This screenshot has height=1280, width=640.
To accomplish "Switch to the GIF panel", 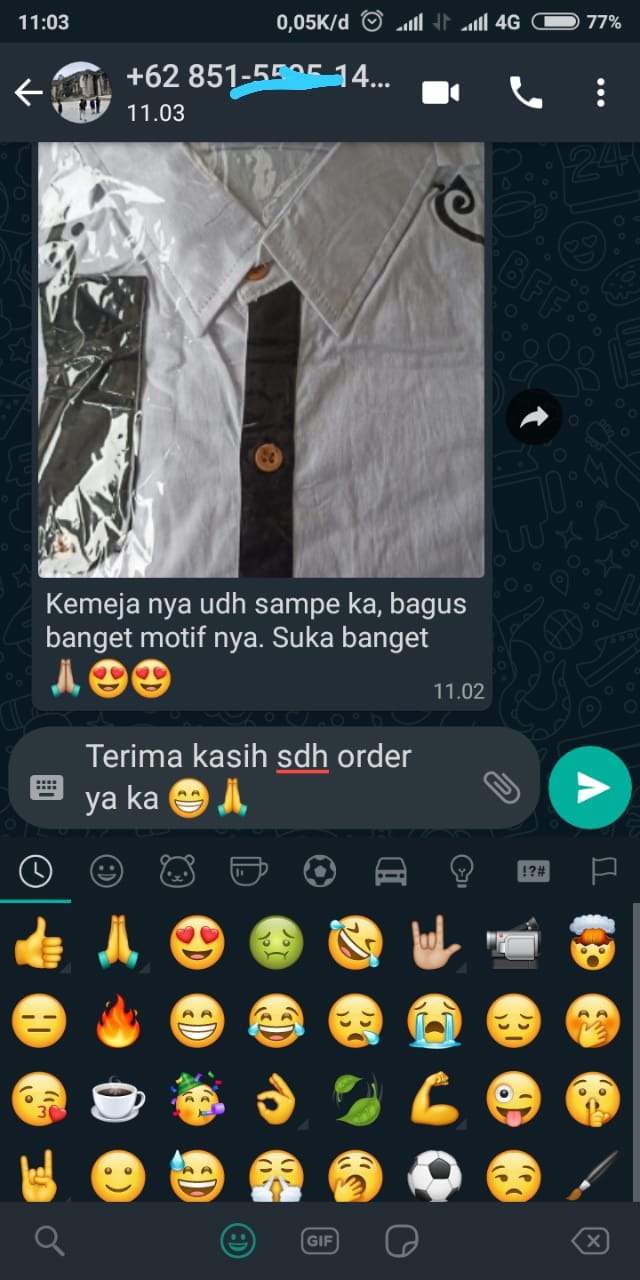I will pyautogui.click(x=319, y=1241).
